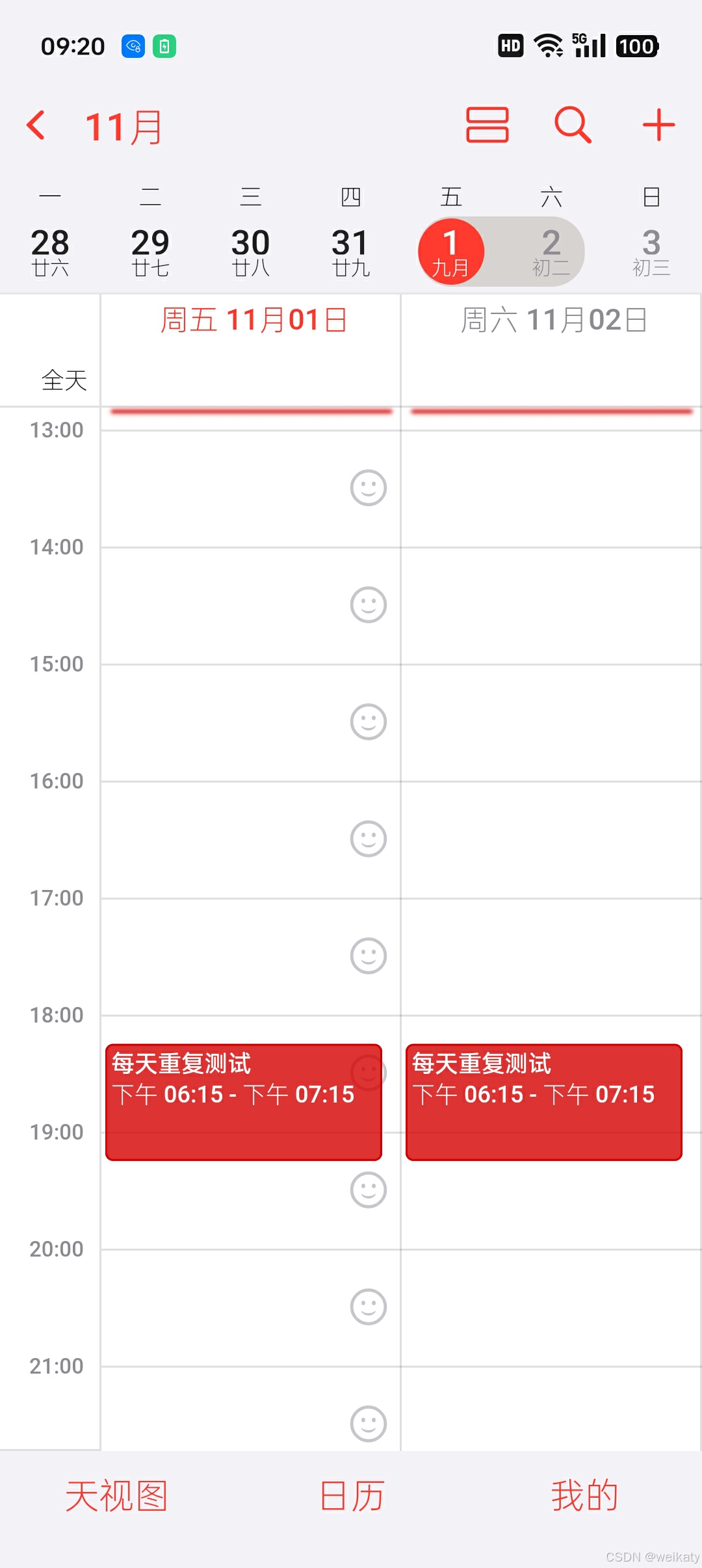Switch the calendar layout view icon

[x=487, y=125]
